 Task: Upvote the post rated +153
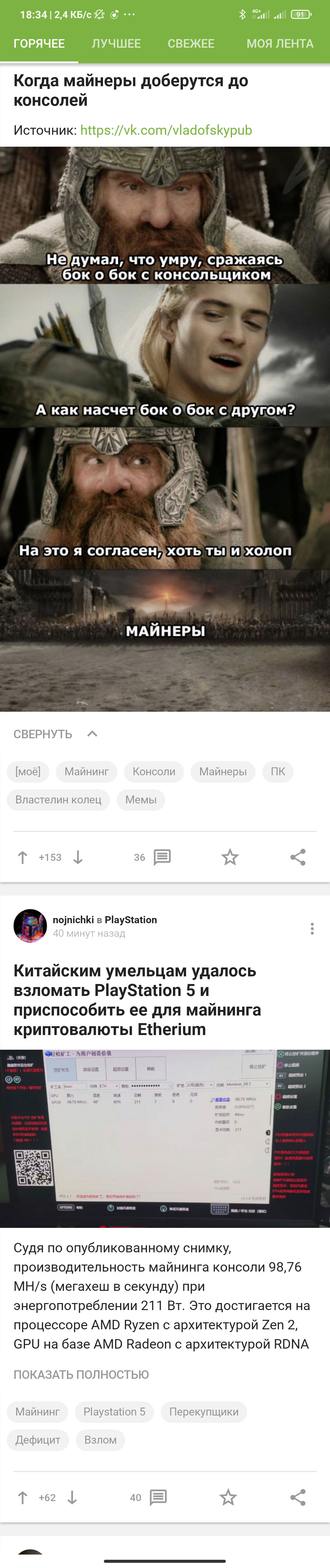pyautogui.click(x=23, y=858)
